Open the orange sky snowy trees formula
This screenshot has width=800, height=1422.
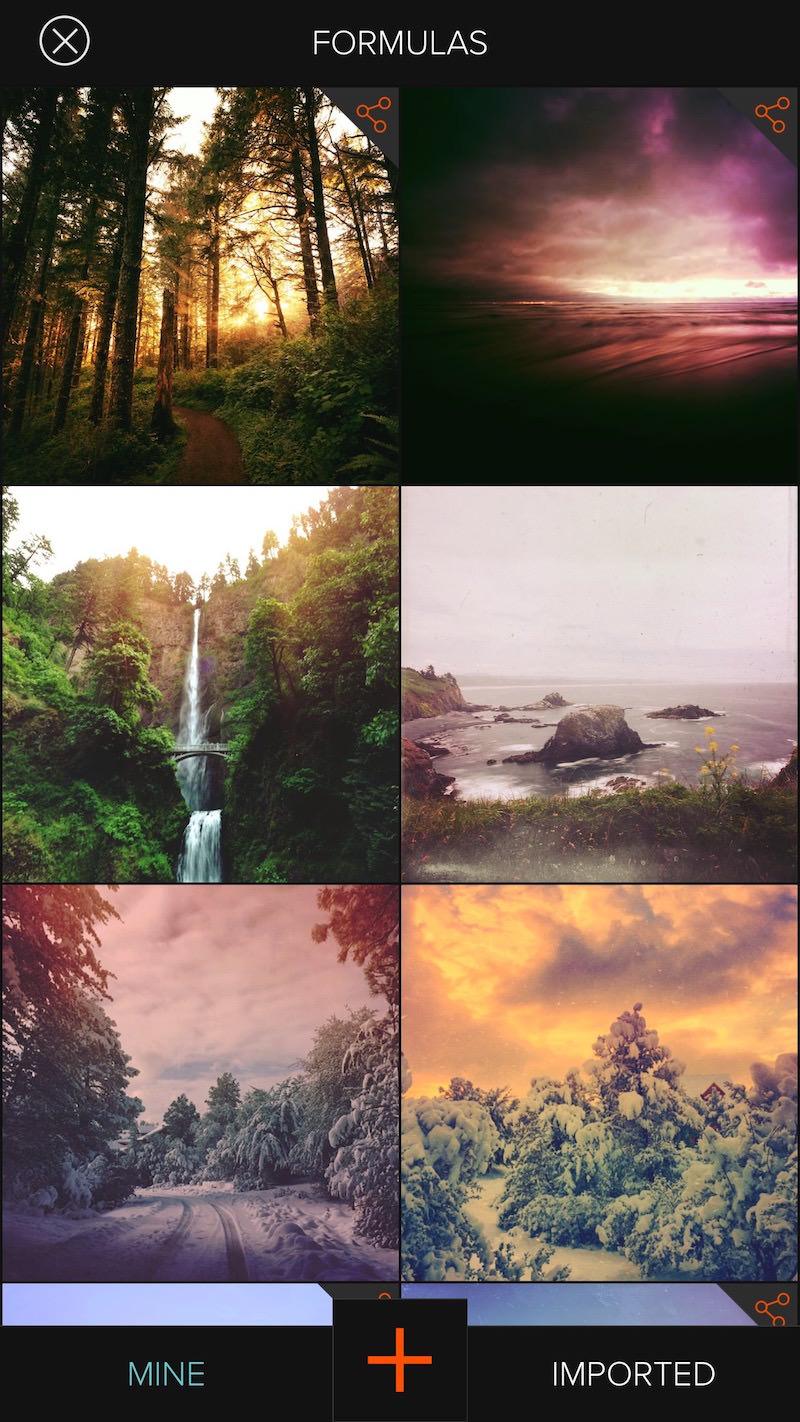click(600, 1082)
